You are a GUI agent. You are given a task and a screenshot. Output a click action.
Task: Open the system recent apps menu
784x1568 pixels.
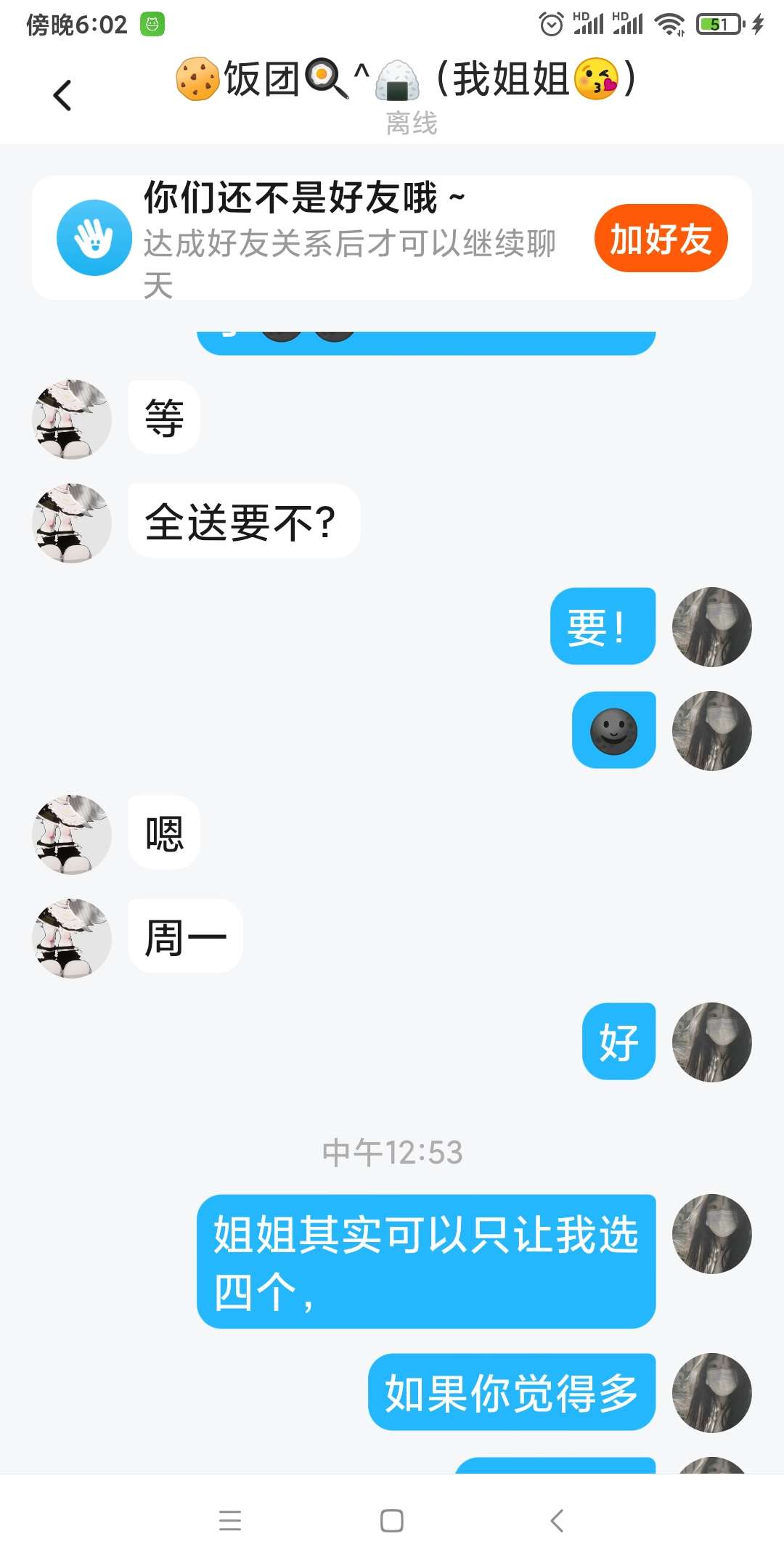pos(230,1520)
